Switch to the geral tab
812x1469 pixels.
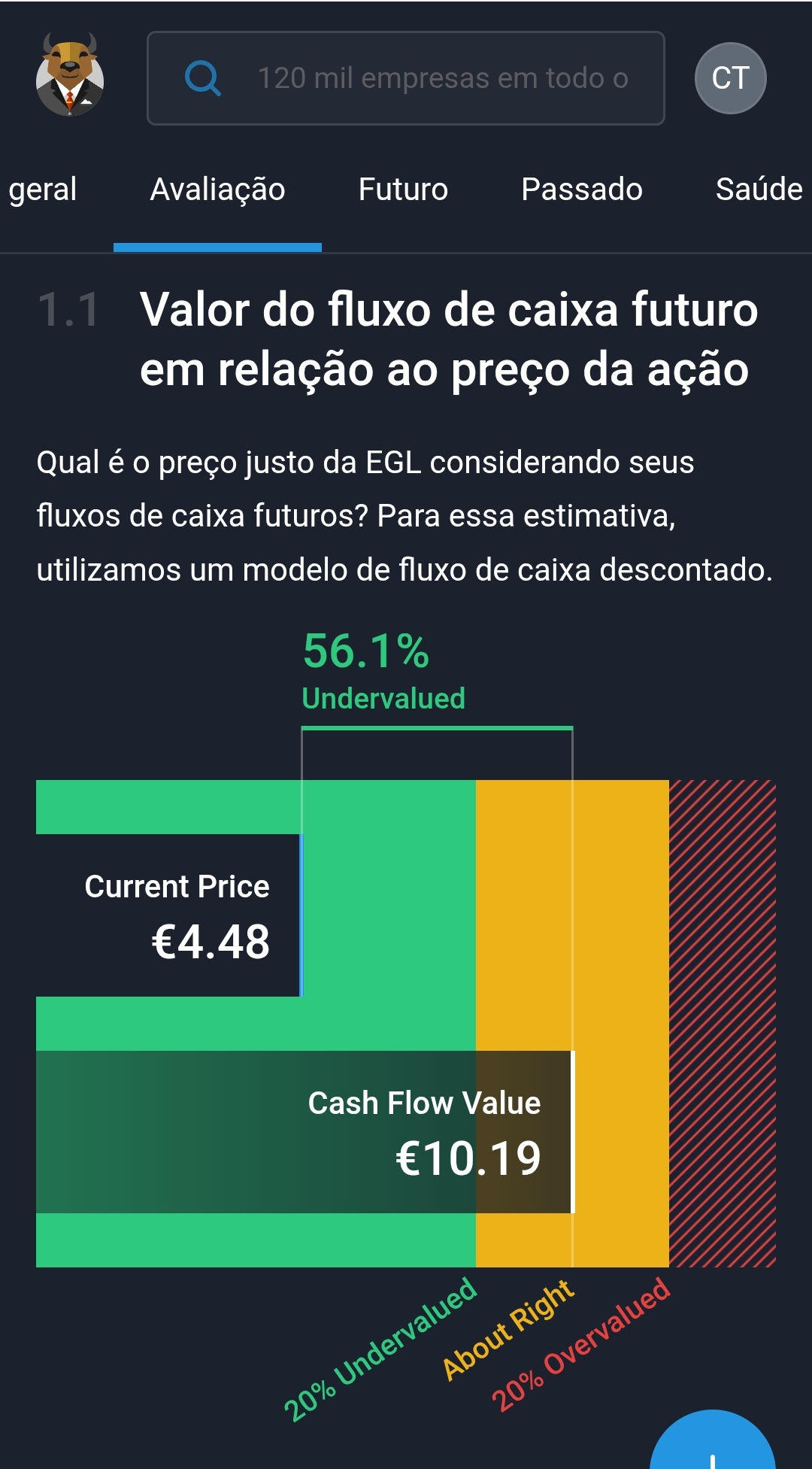coord(42,190)
